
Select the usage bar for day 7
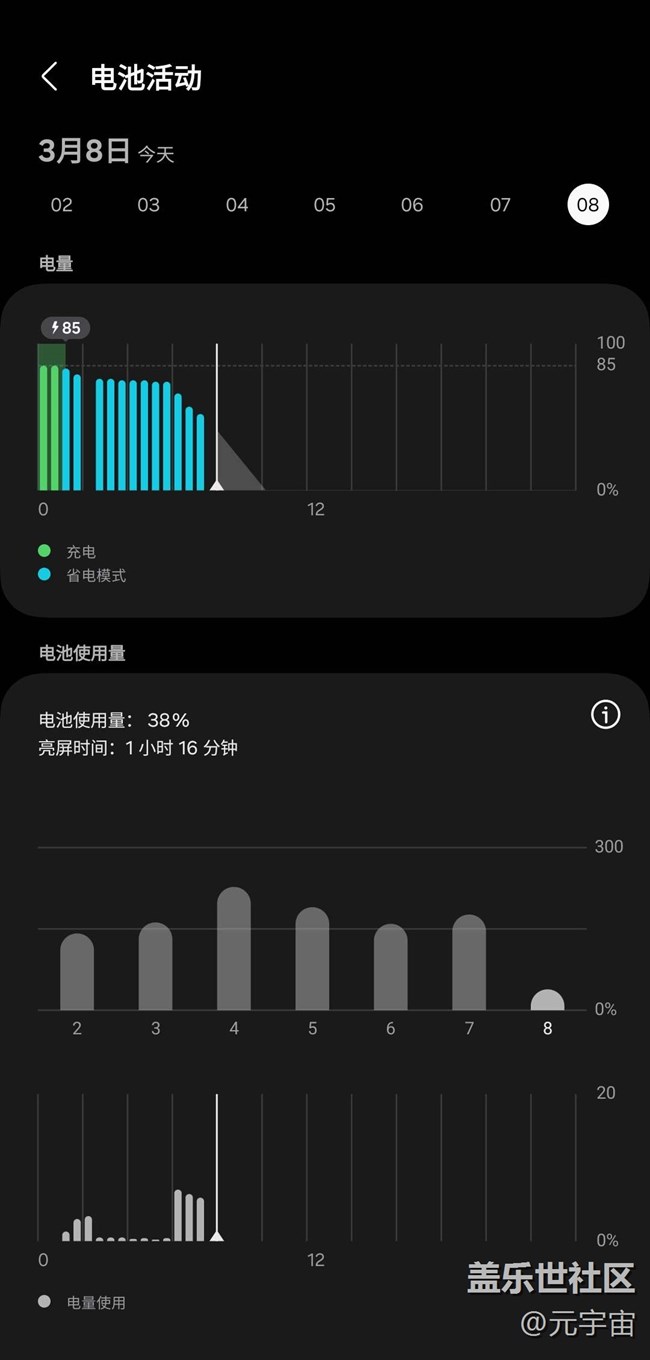tap(469, 963)
